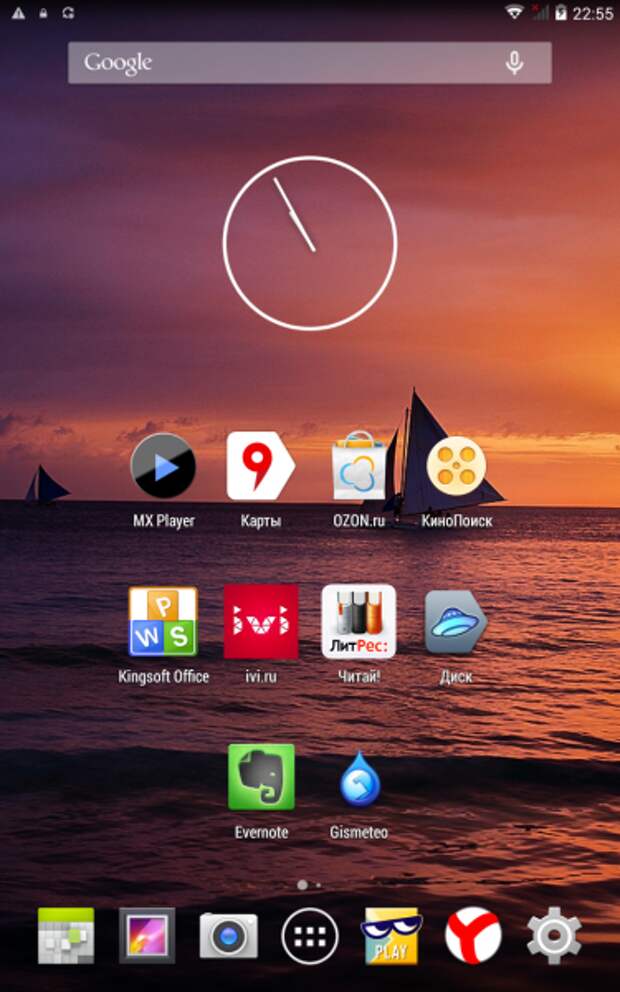
Task: Open Kingsoft Office
Action: point(163,622)
